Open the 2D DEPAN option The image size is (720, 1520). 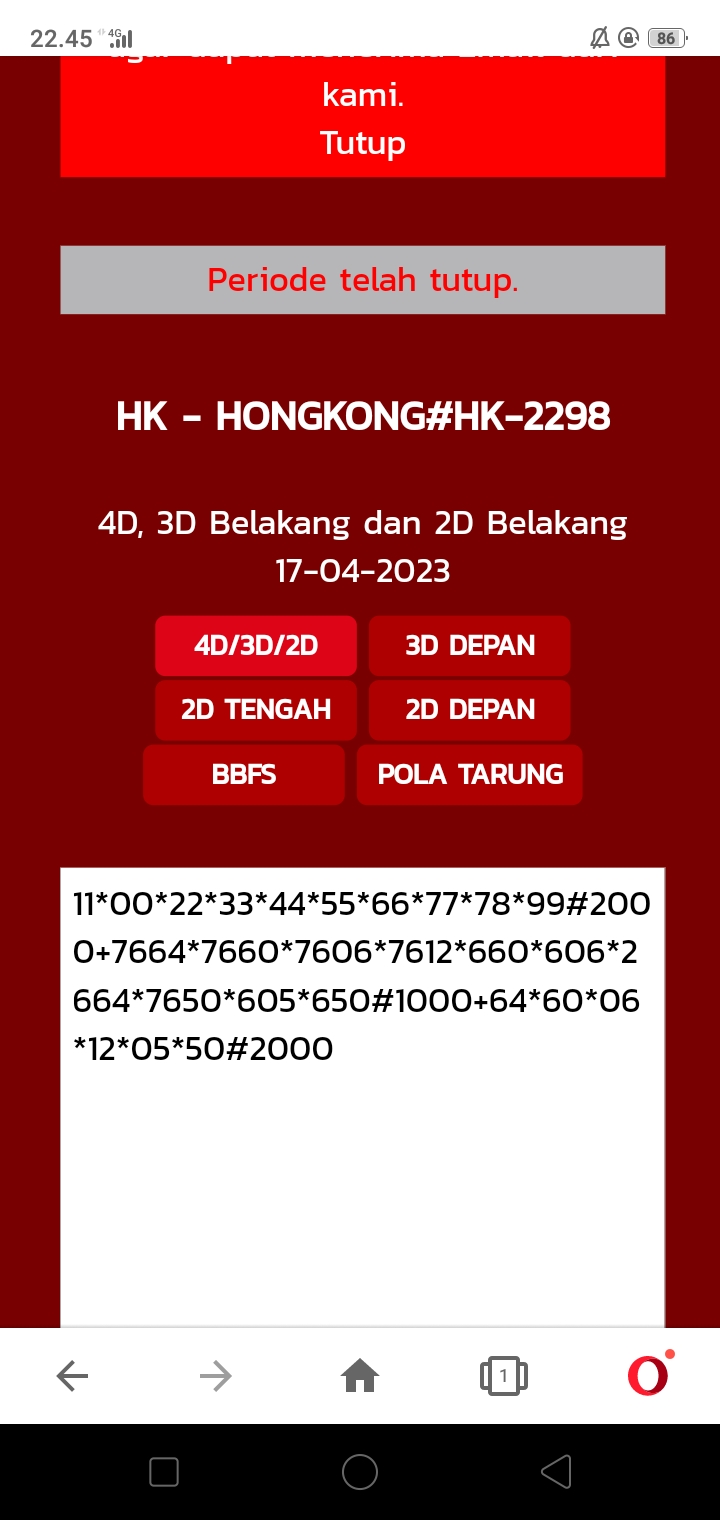tap(470, 710)
